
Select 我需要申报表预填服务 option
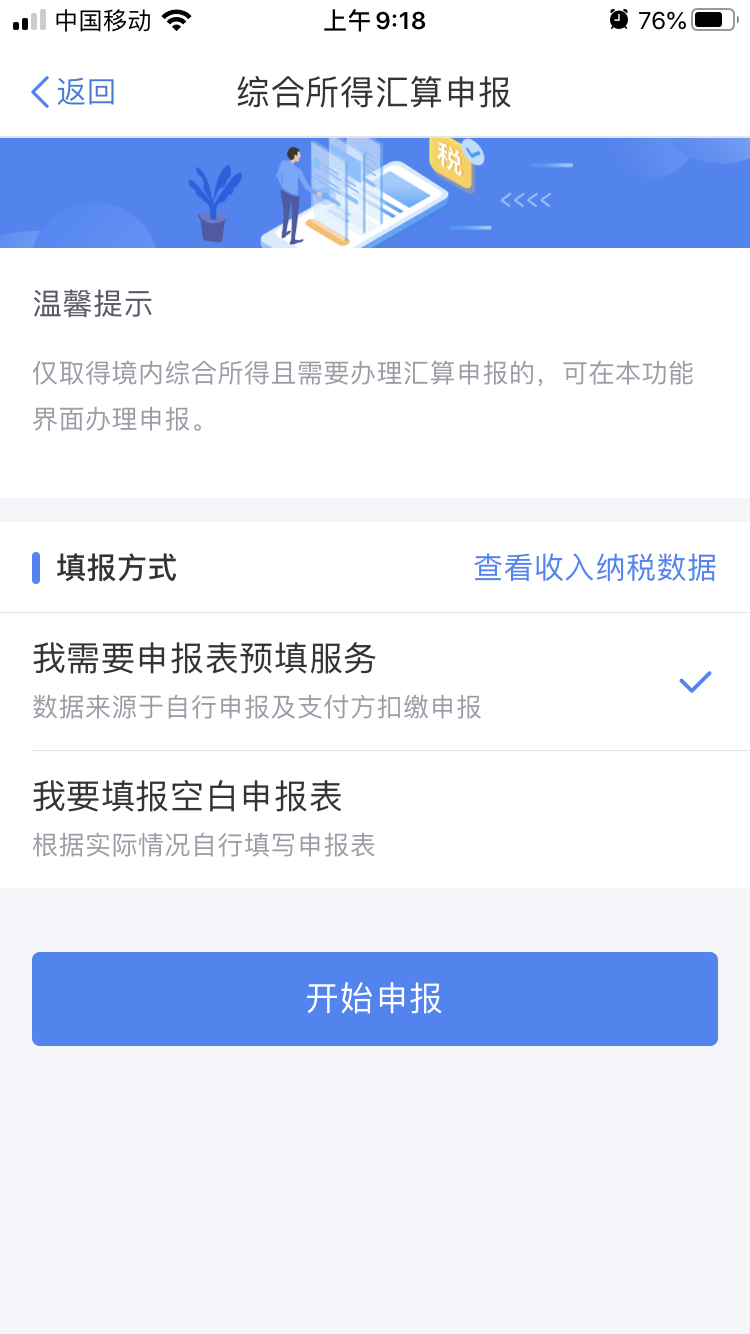tap(374, 681)
